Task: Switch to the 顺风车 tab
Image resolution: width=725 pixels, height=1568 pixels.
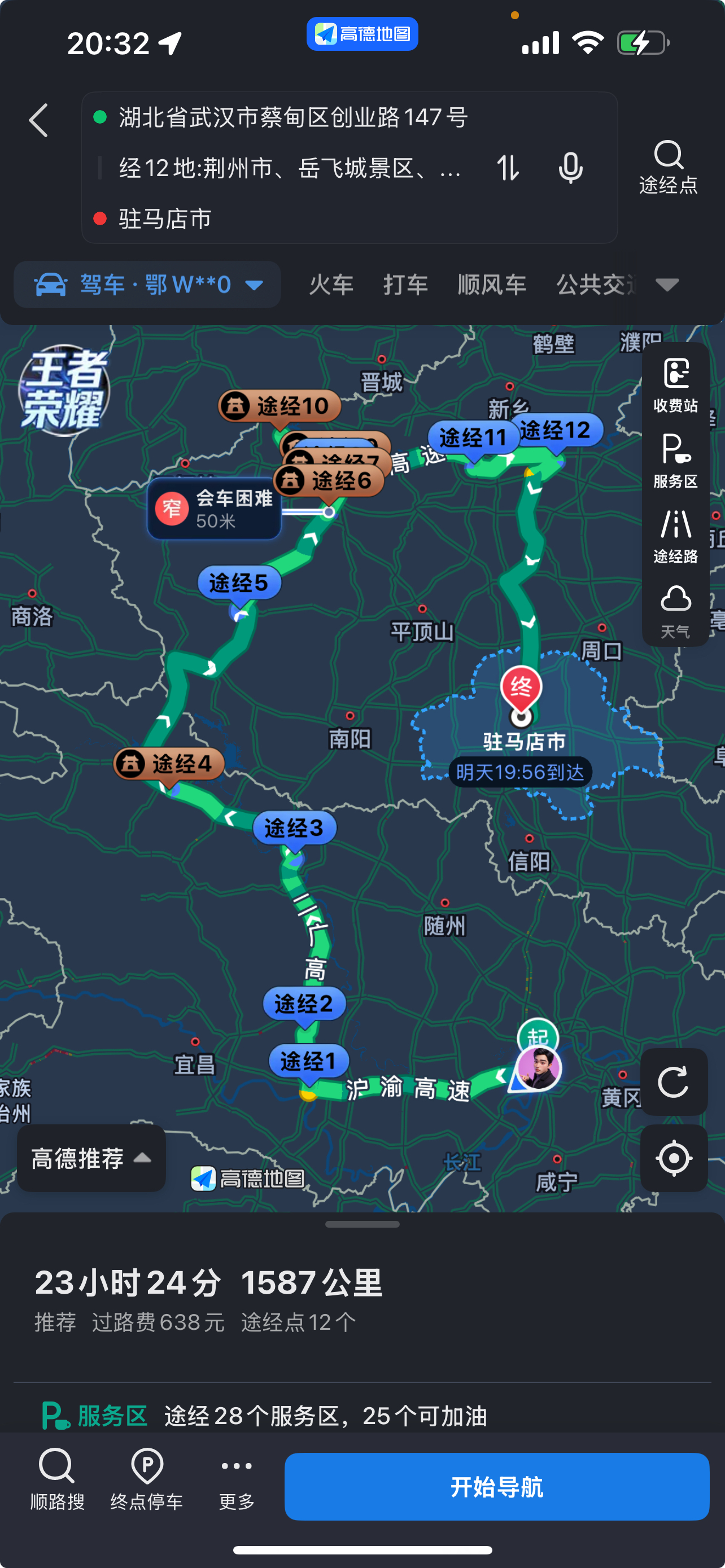Action: coord(492,285)
